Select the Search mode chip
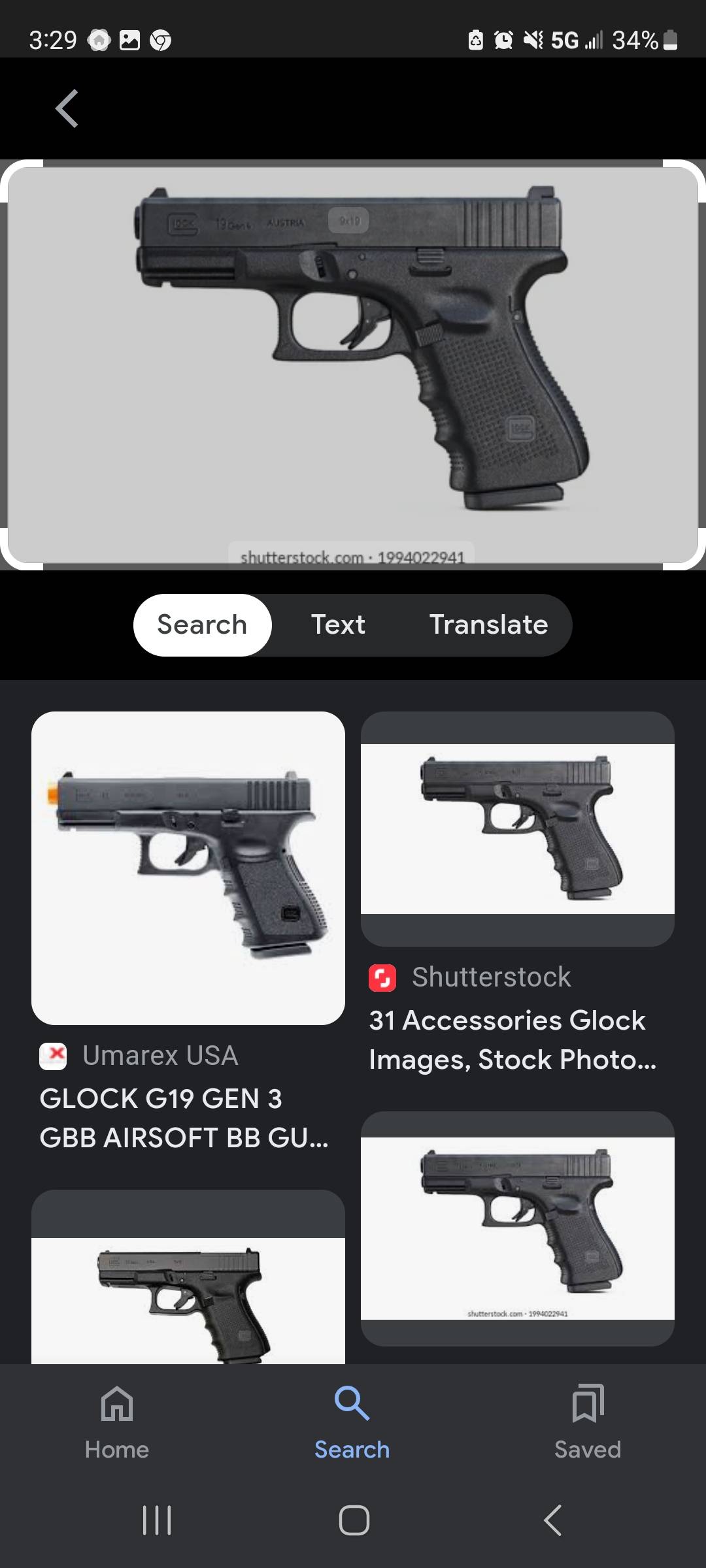706x1568 pixels. coord(202,625)
